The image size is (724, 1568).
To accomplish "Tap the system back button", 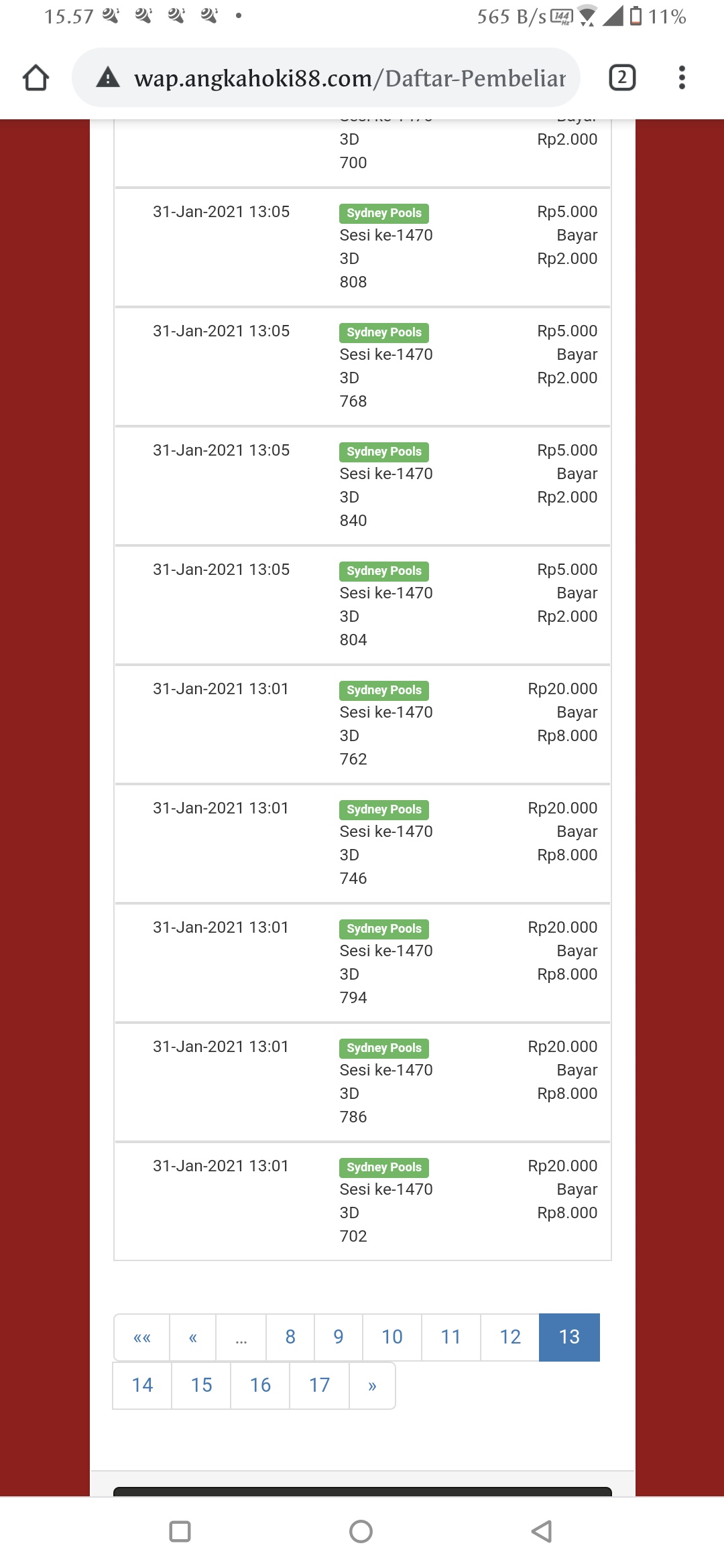I will coord(541,1531).
